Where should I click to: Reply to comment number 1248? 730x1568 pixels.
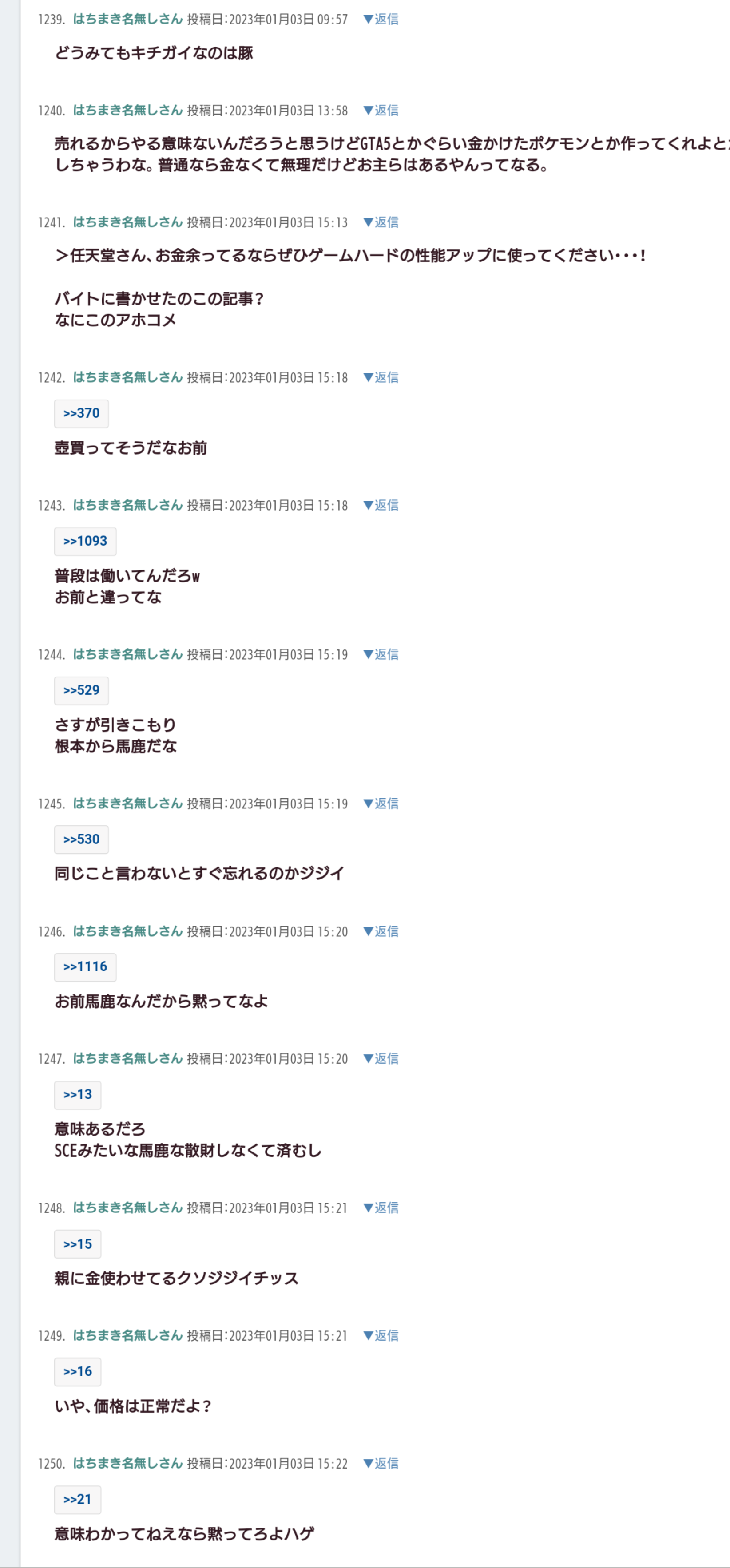tap(381, 1208)
